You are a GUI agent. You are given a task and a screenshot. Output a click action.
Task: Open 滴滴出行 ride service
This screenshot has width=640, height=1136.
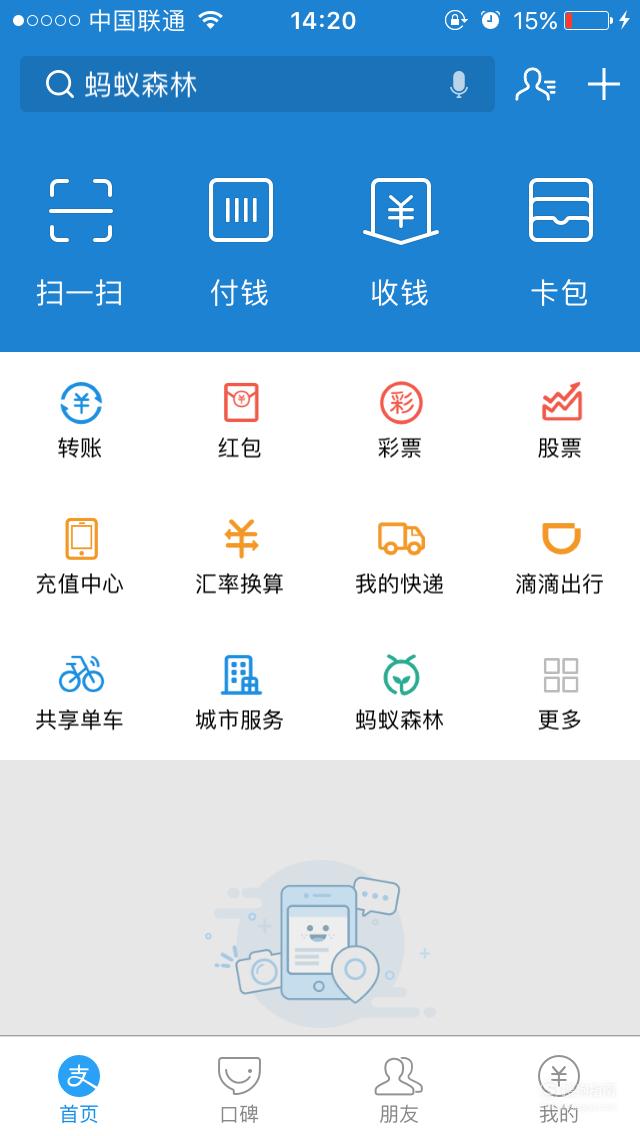pos(560,556)
